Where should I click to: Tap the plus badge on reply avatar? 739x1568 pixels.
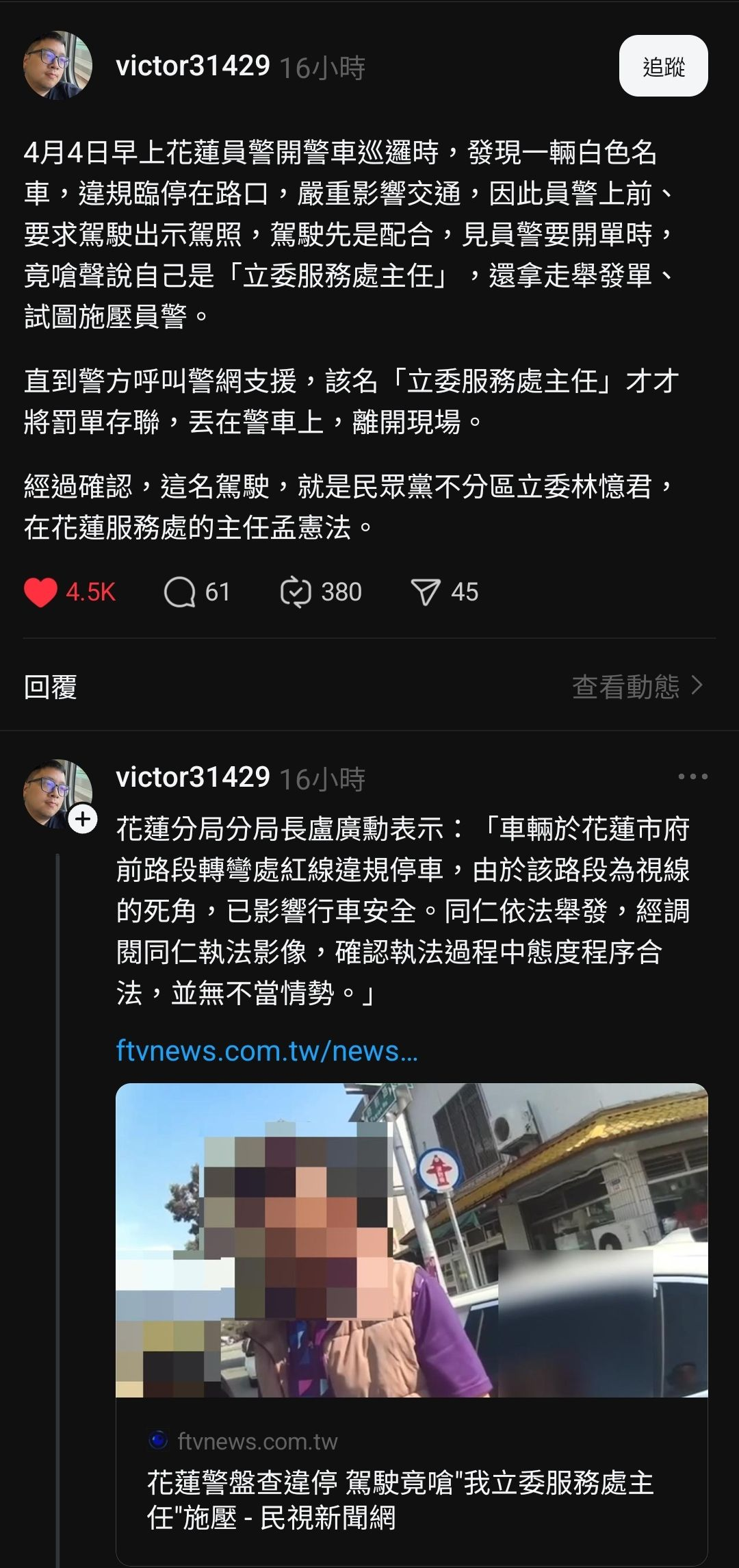point(83,819)
